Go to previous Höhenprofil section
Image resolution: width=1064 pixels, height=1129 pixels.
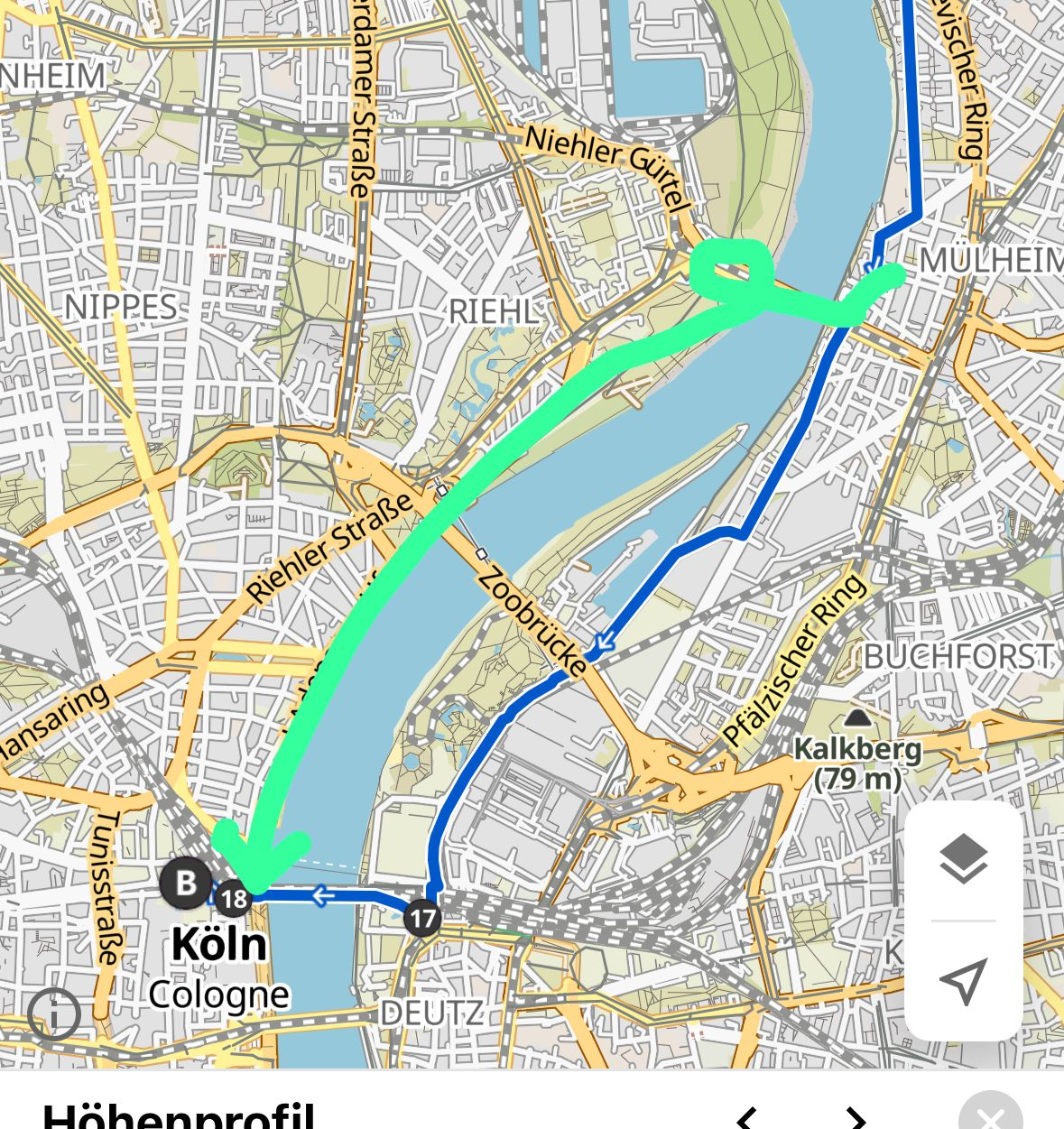point(747,1119)
